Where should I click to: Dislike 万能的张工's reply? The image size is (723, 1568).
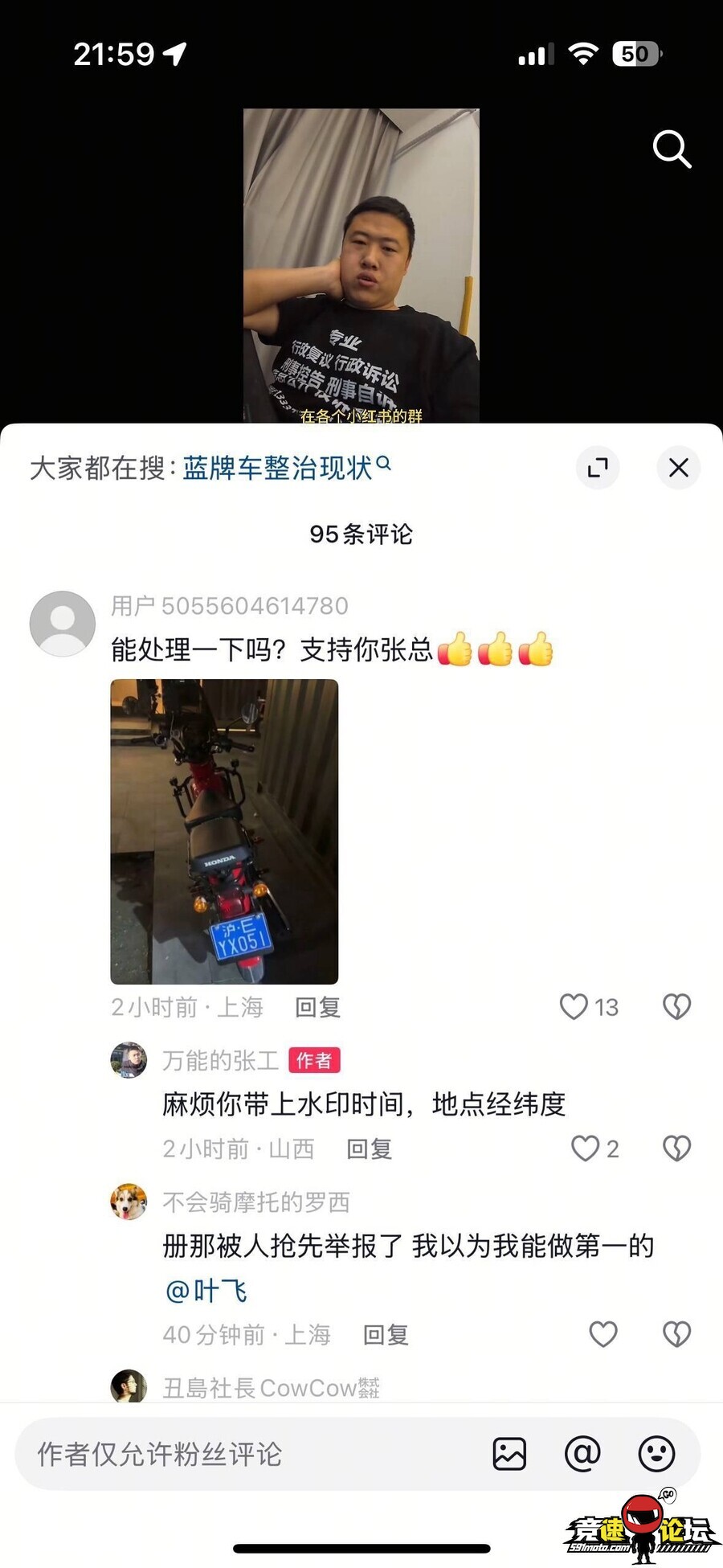[x=676, y=1148]
